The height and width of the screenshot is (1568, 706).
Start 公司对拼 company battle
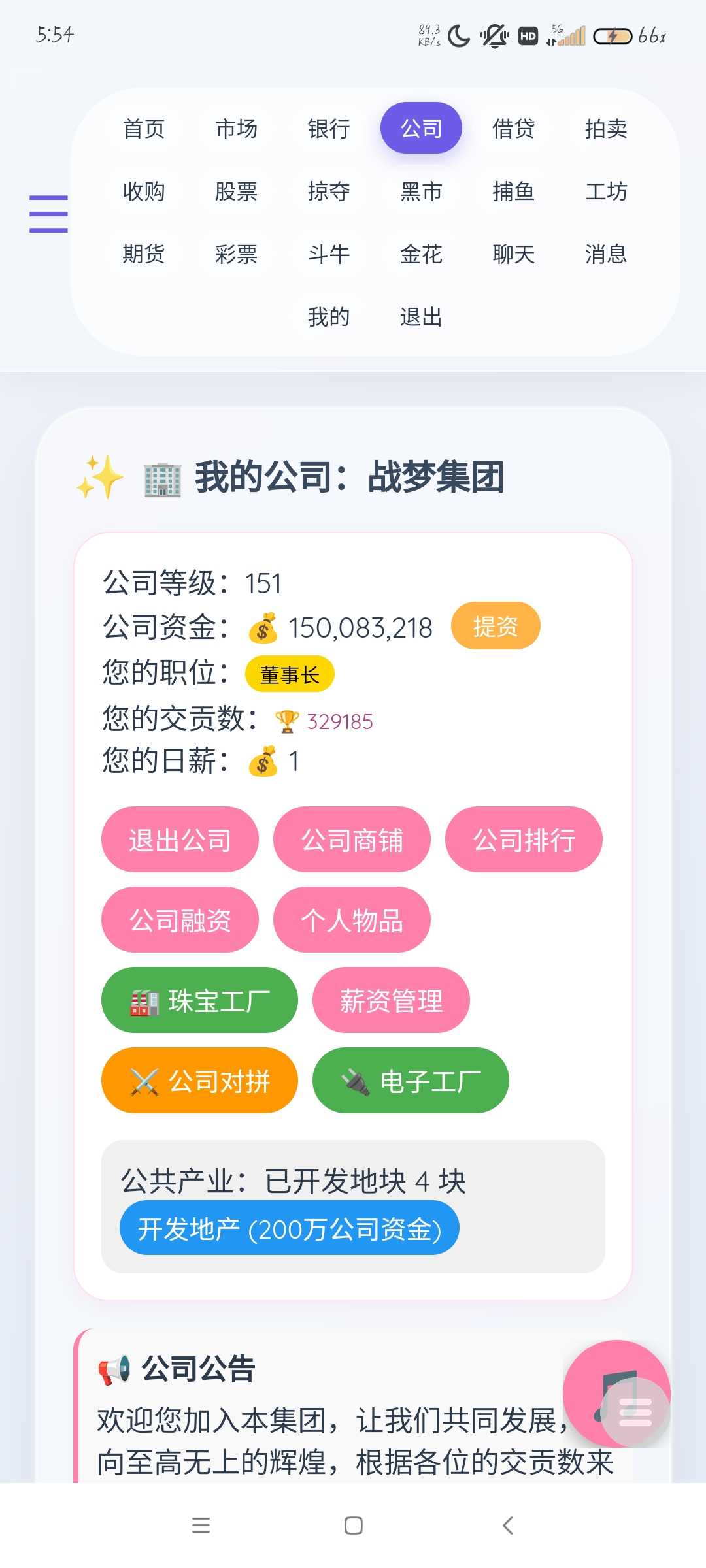(199, 1081)
